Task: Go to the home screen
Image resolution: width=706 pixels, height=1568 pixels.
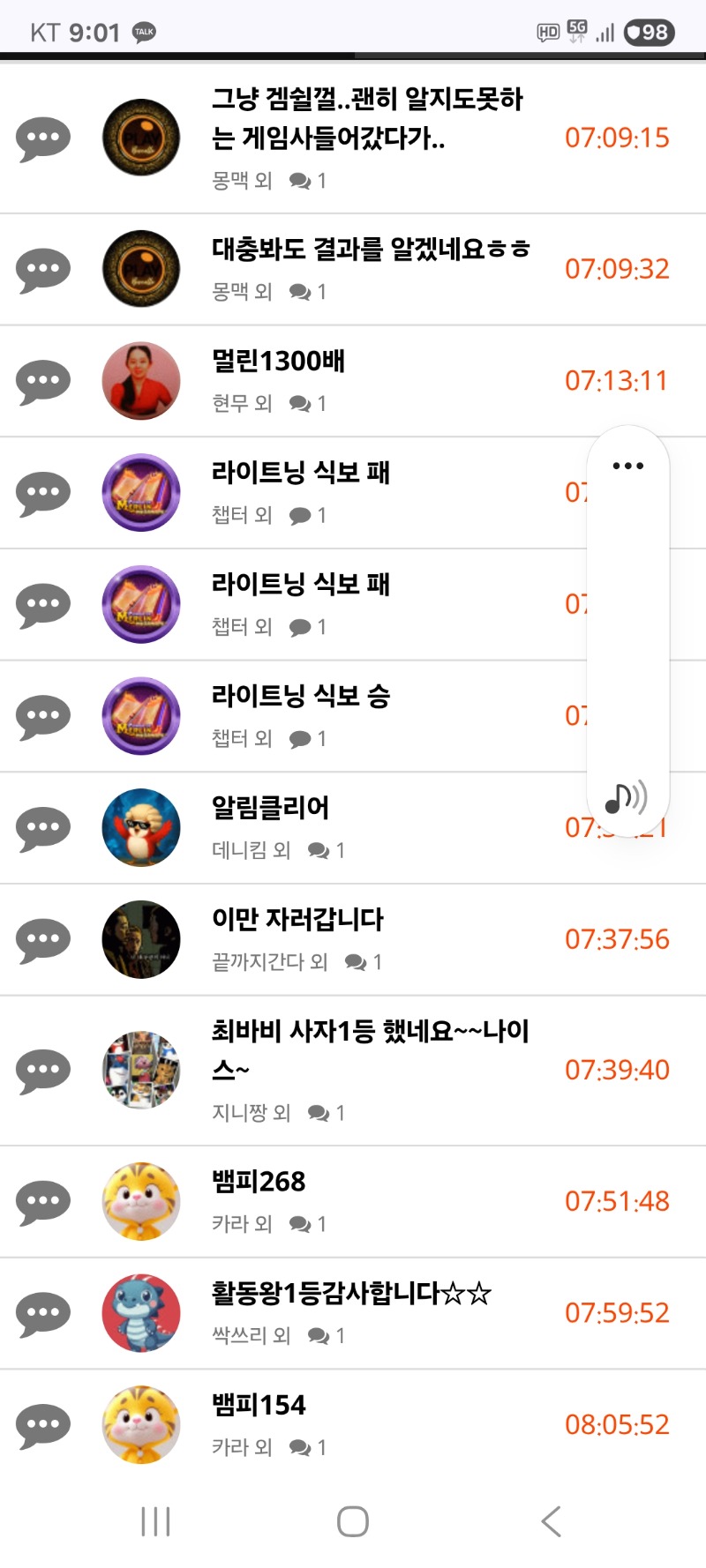Action: pos(353,1521)
